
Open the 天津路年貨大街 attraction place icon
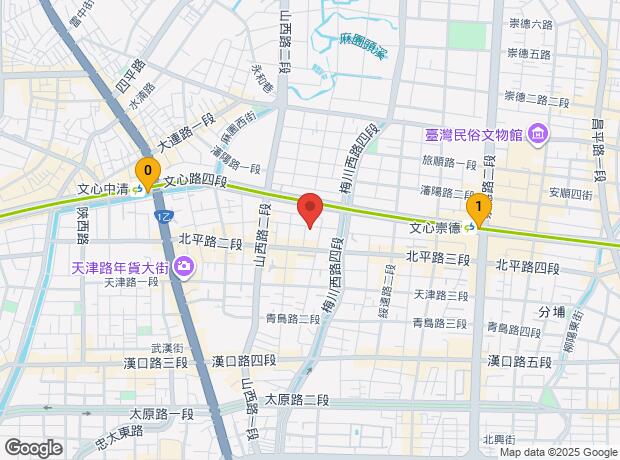183,268
